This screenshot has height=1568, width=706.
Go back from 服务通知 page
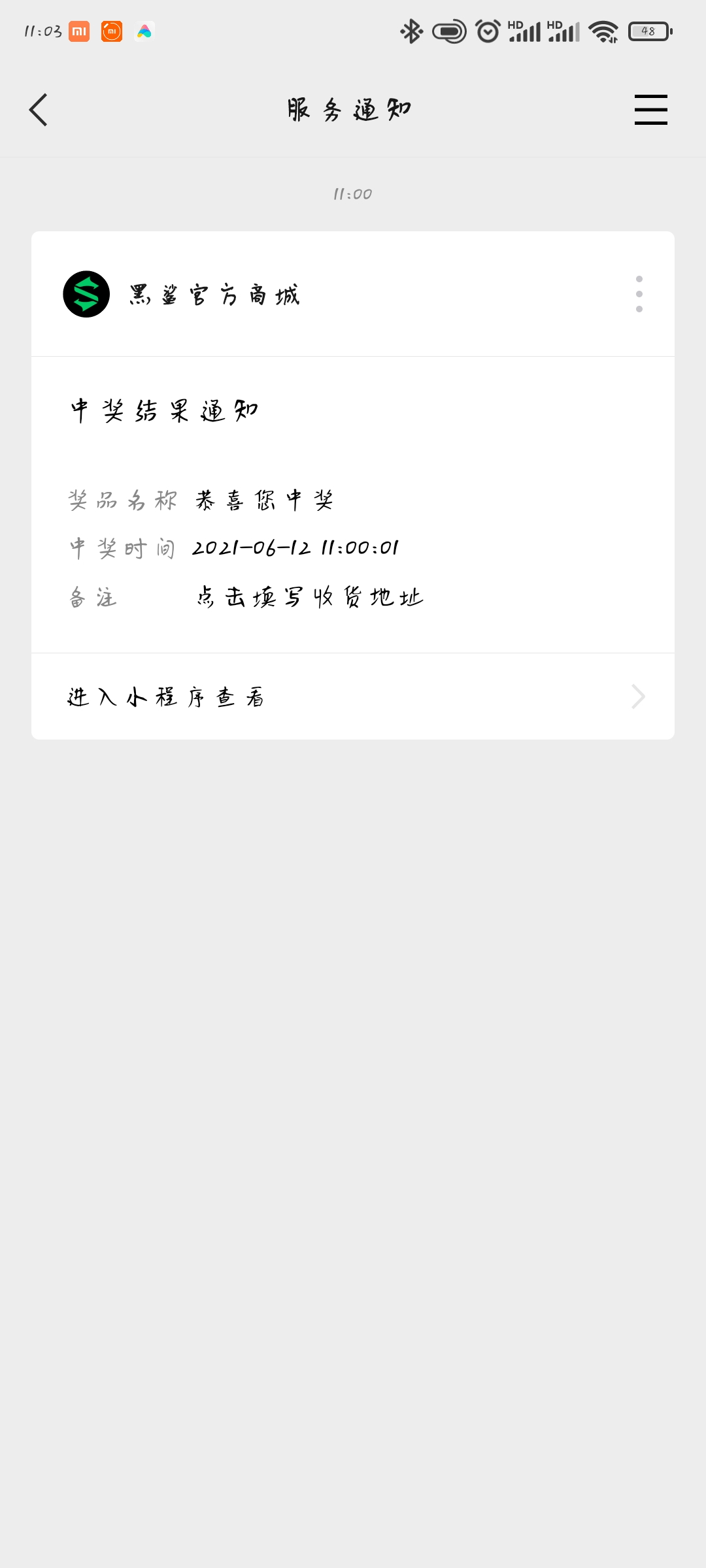[x=39, y=109]
